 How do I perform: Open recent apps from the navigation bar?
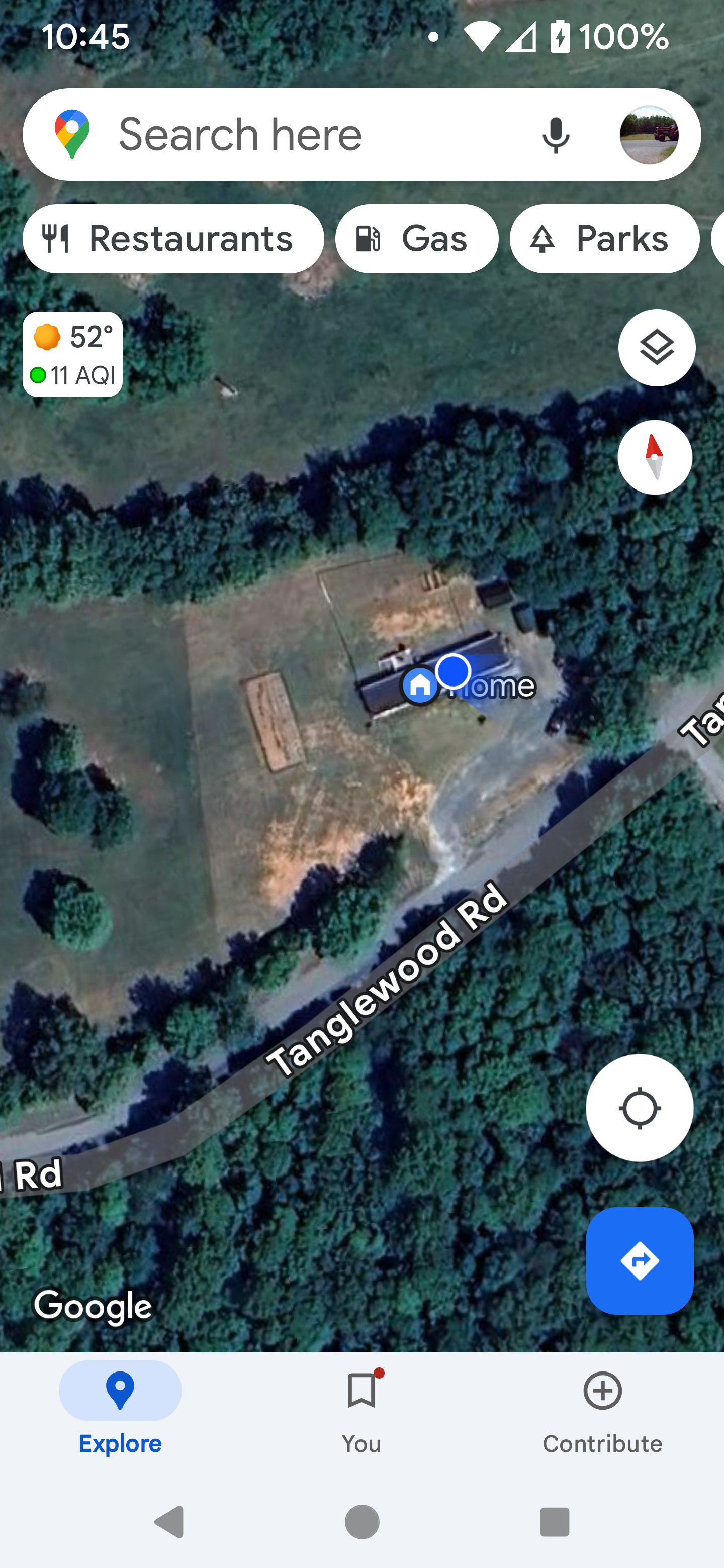tap(555, 1522)
